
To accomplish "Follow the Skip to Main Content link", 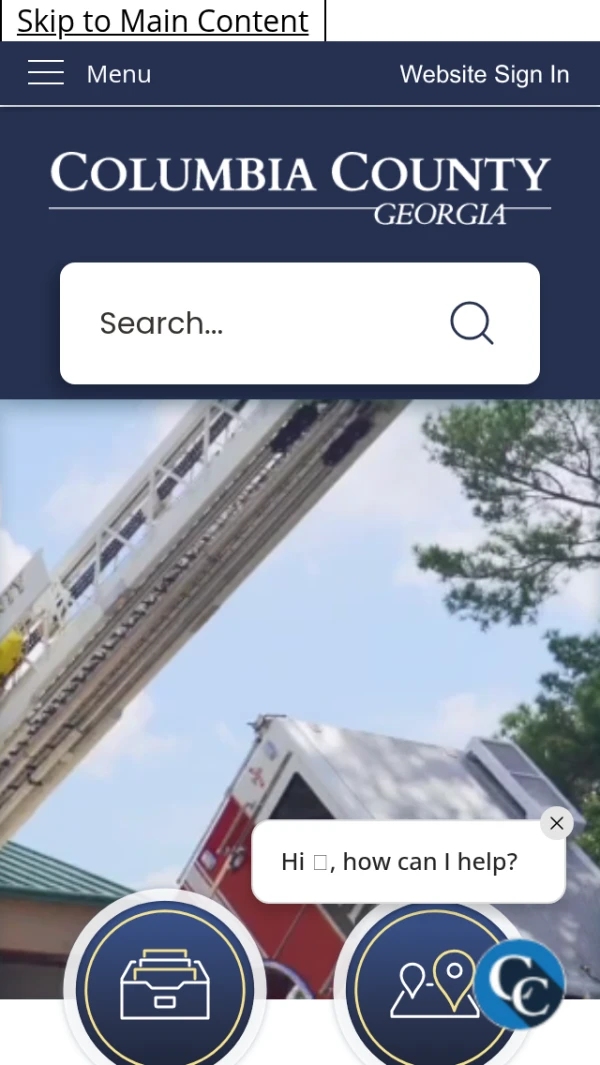I will tap(163, 21).
